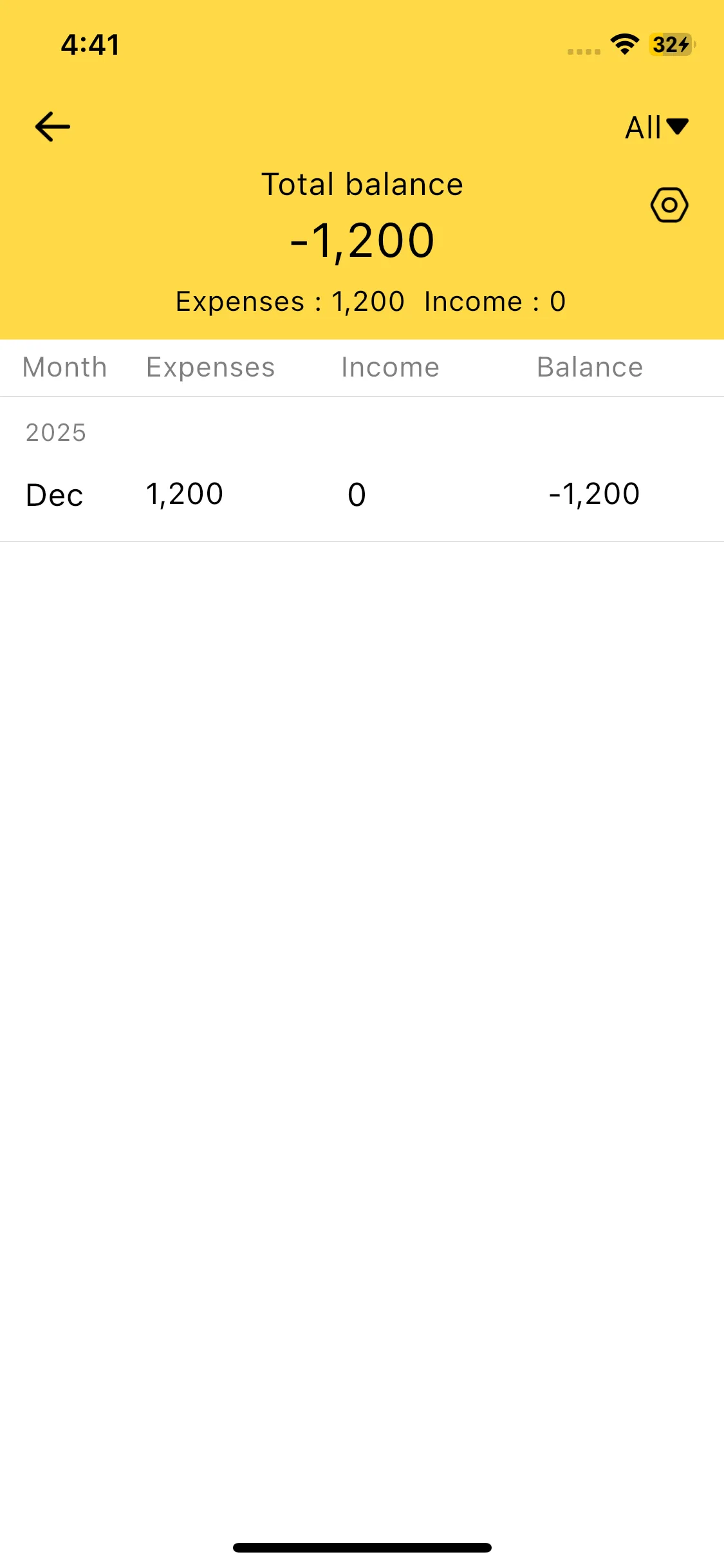This screenshot has width=724, height=1568.
Task: Open the Dec 2025 monthly record
Action: [x=362, y=494]
